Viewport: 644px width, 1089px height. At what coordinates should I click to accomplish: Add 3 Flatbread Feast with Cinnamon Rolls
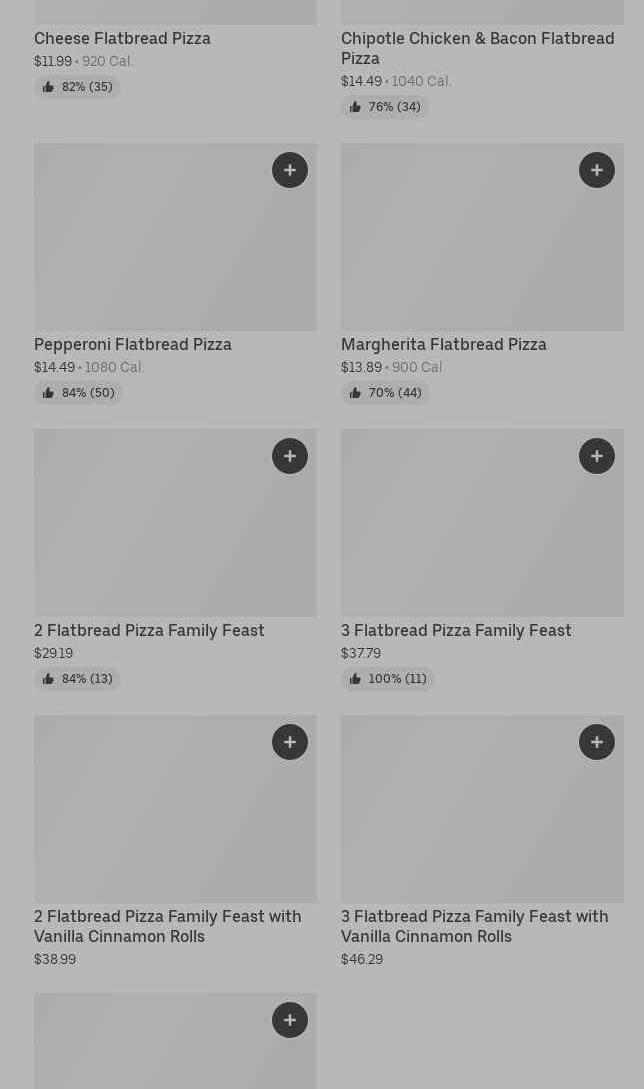tap(597, 742)
